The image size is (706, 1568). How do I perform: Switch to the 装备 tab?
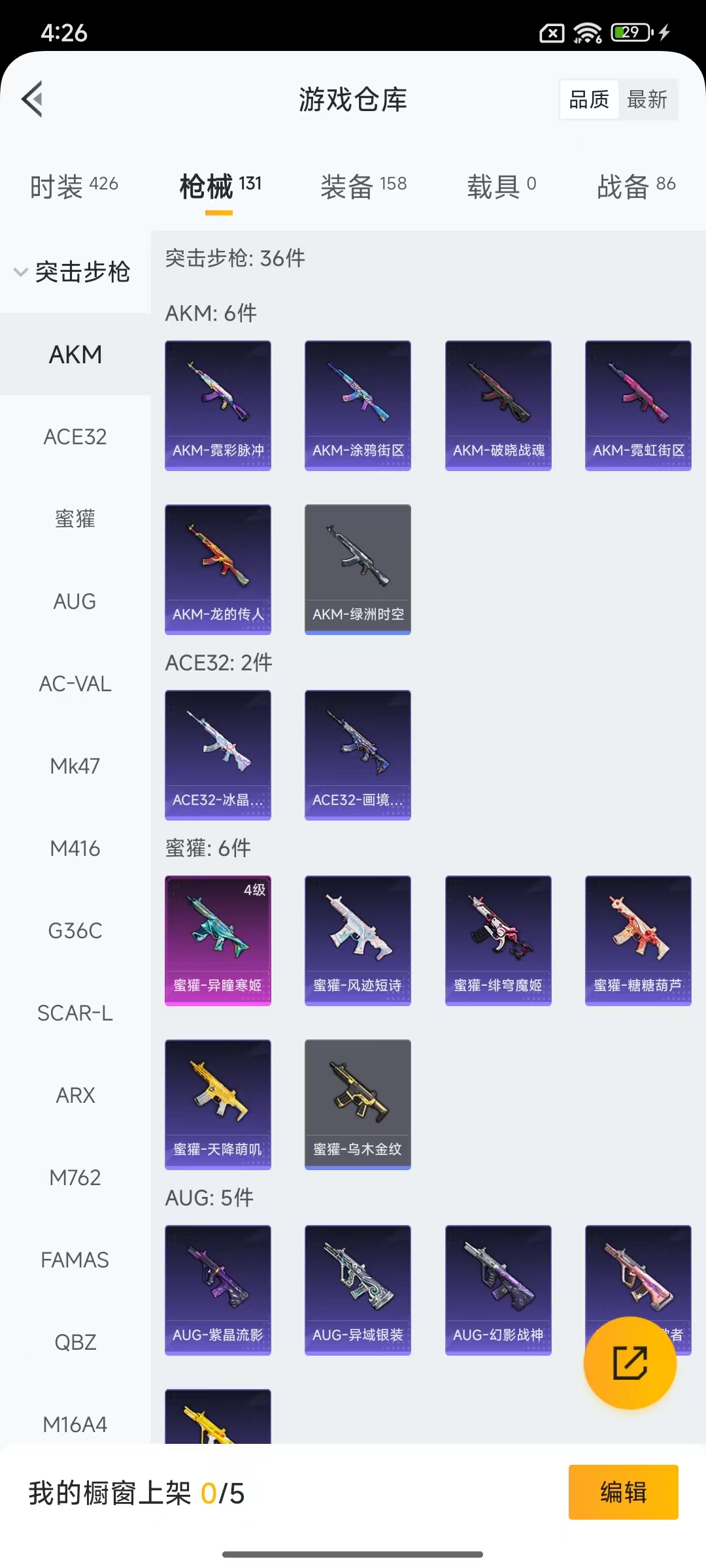(363, 186)
